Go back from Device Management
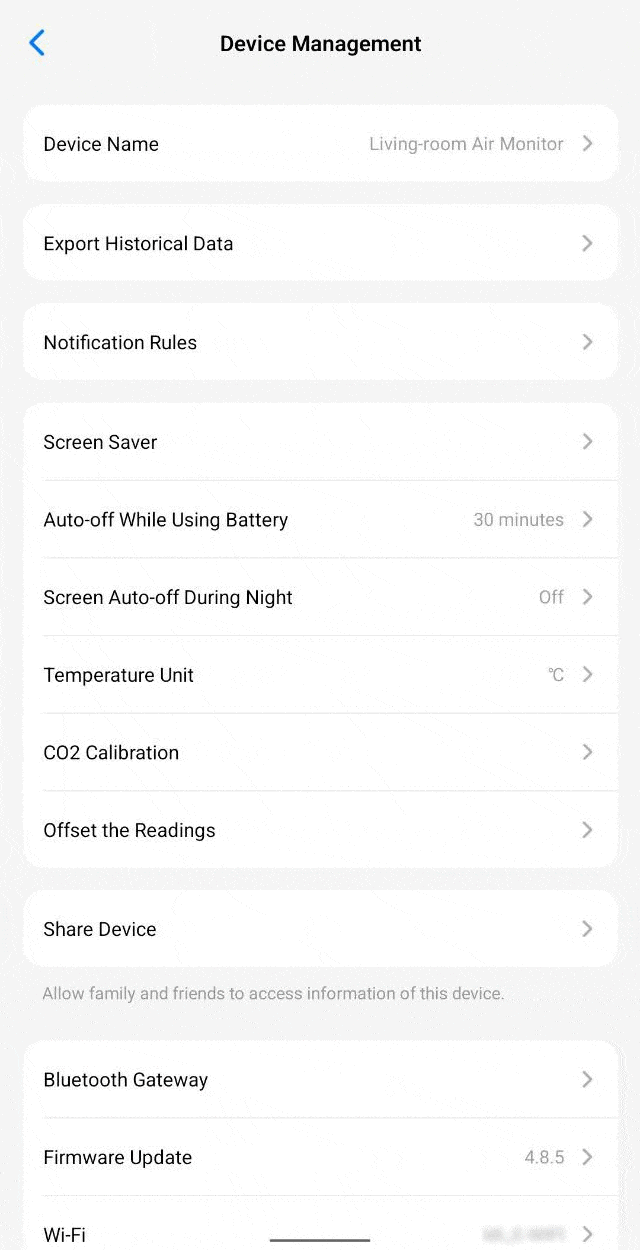 pos(37,43)
